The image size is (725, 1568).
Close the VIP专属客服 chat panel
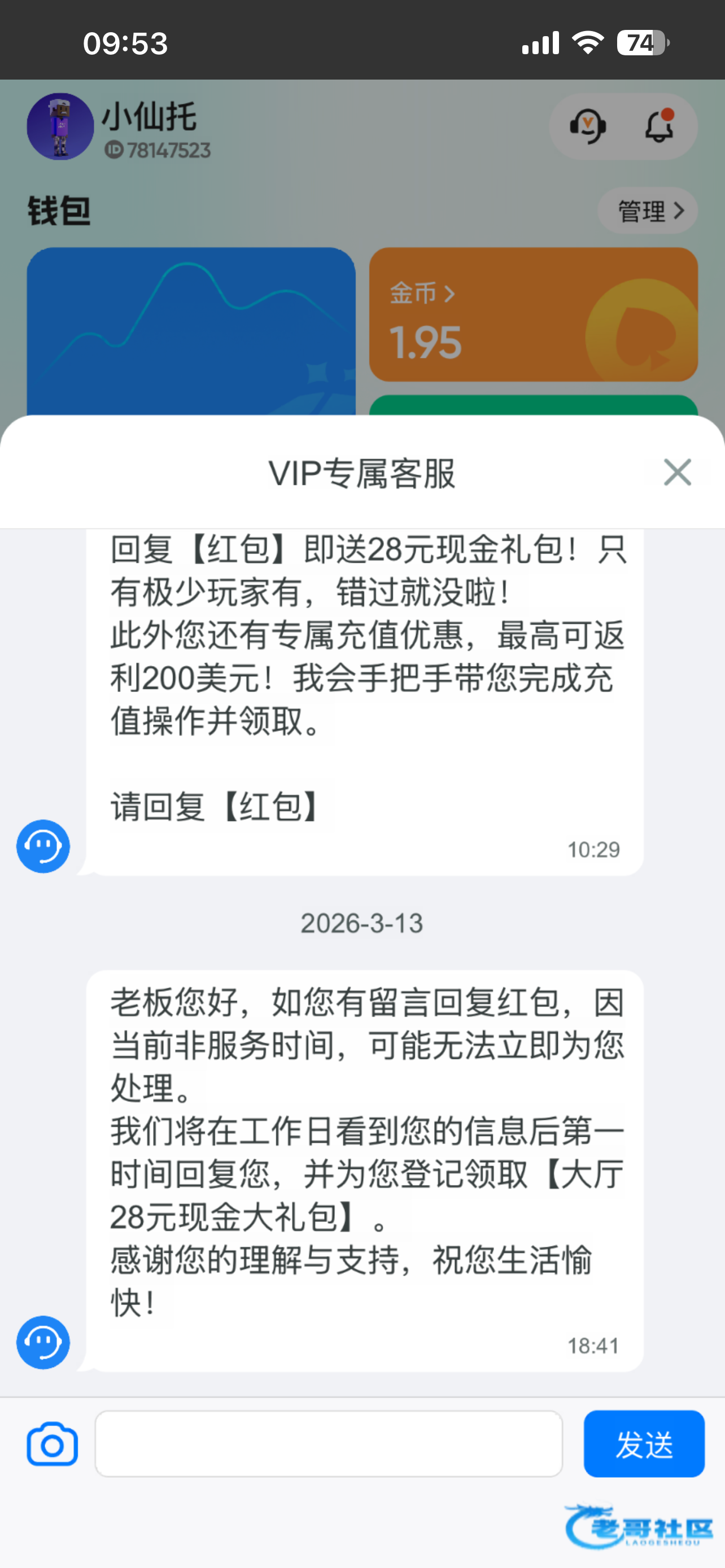677,472
